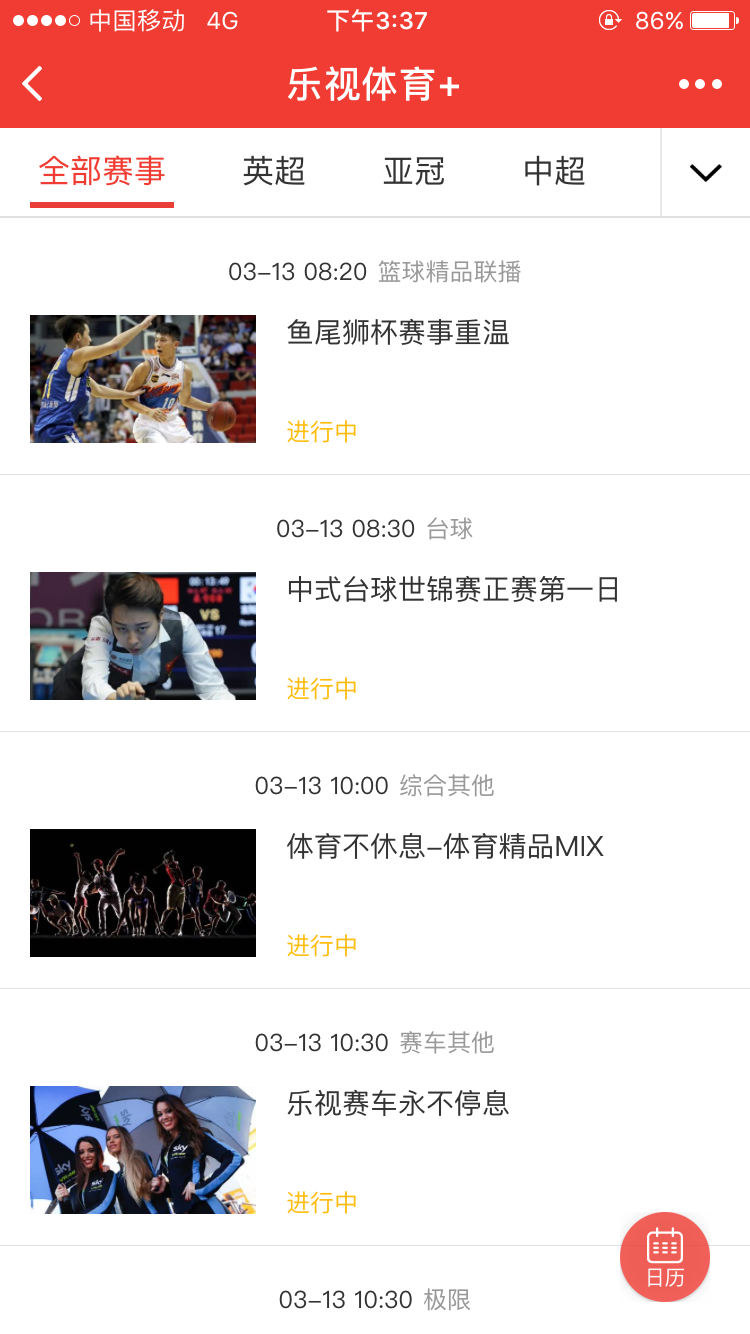Open the 日历 calendar floating button
This screenshot has height=1334, width=750.
pyautogui.click(x=665, y=1257)
